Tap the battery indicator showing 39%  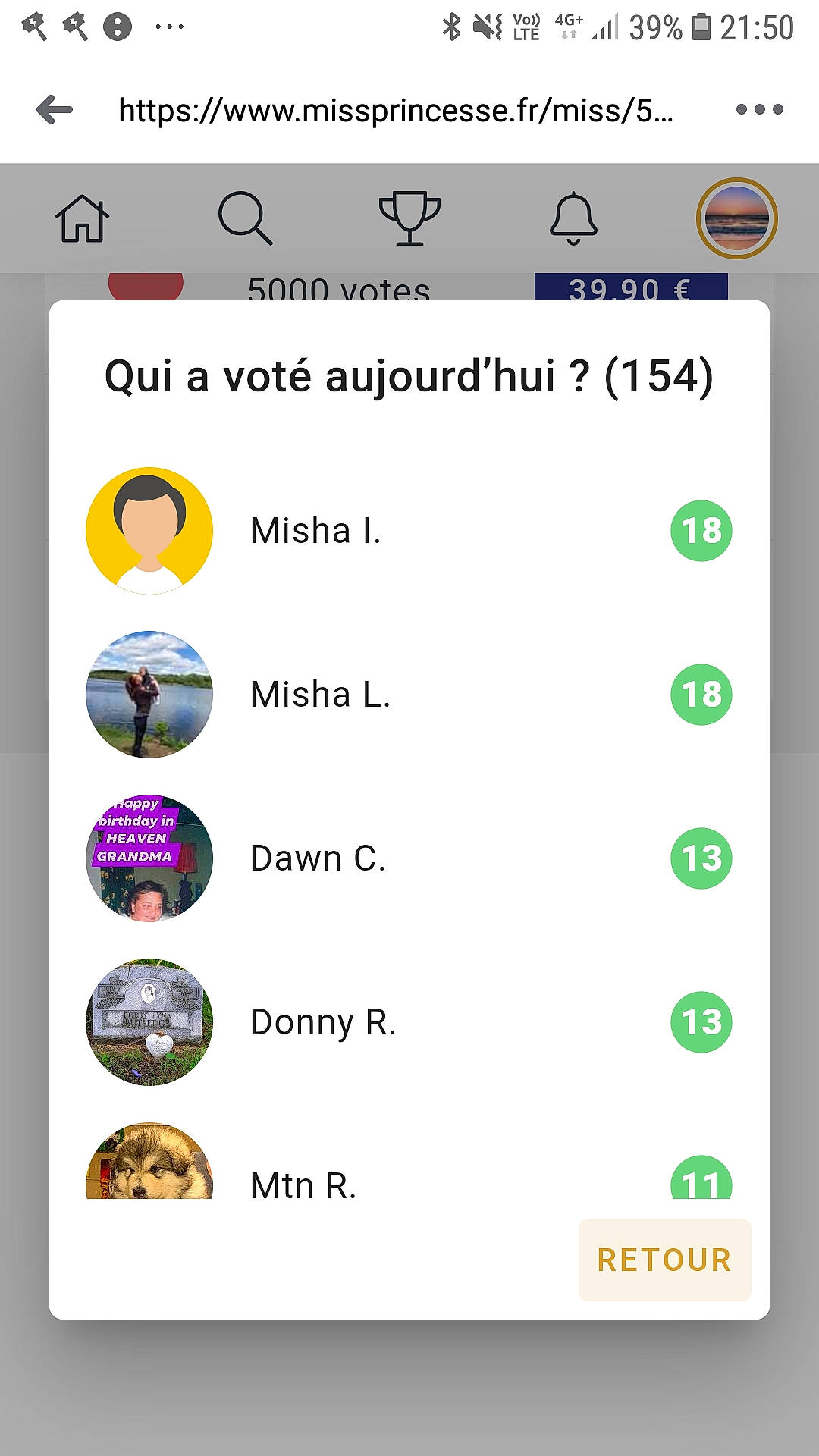coord(701,25)
